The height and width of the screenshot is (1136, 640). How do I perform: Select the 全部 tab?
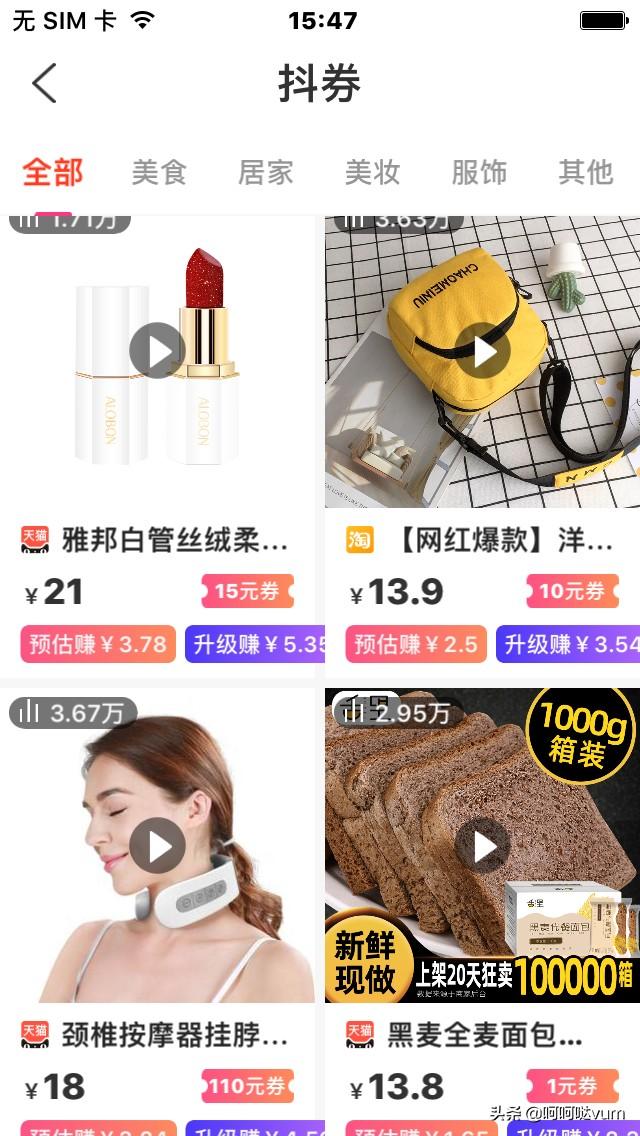(x=52, y=172)
